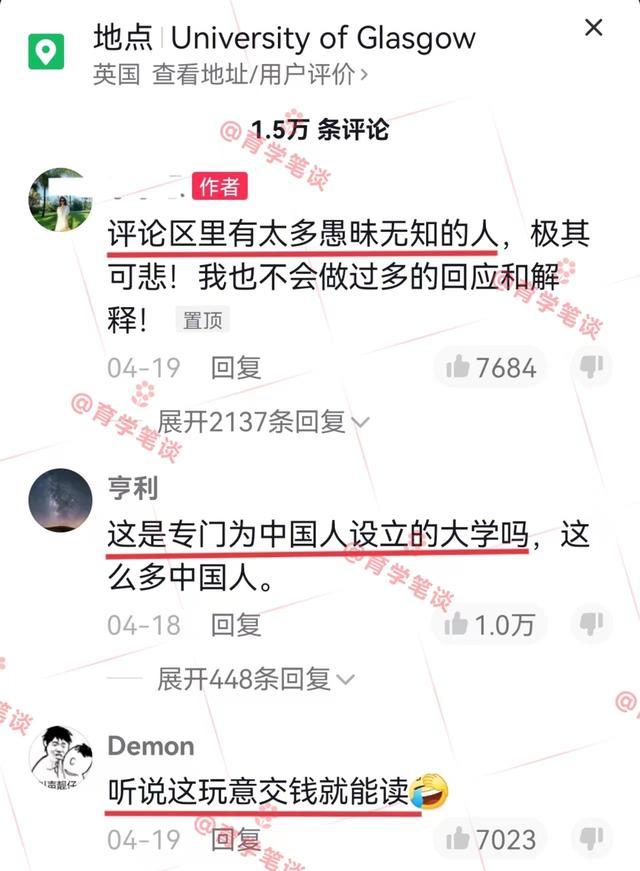
Task: Open the author's profile avatar
Action: point(60,200)
